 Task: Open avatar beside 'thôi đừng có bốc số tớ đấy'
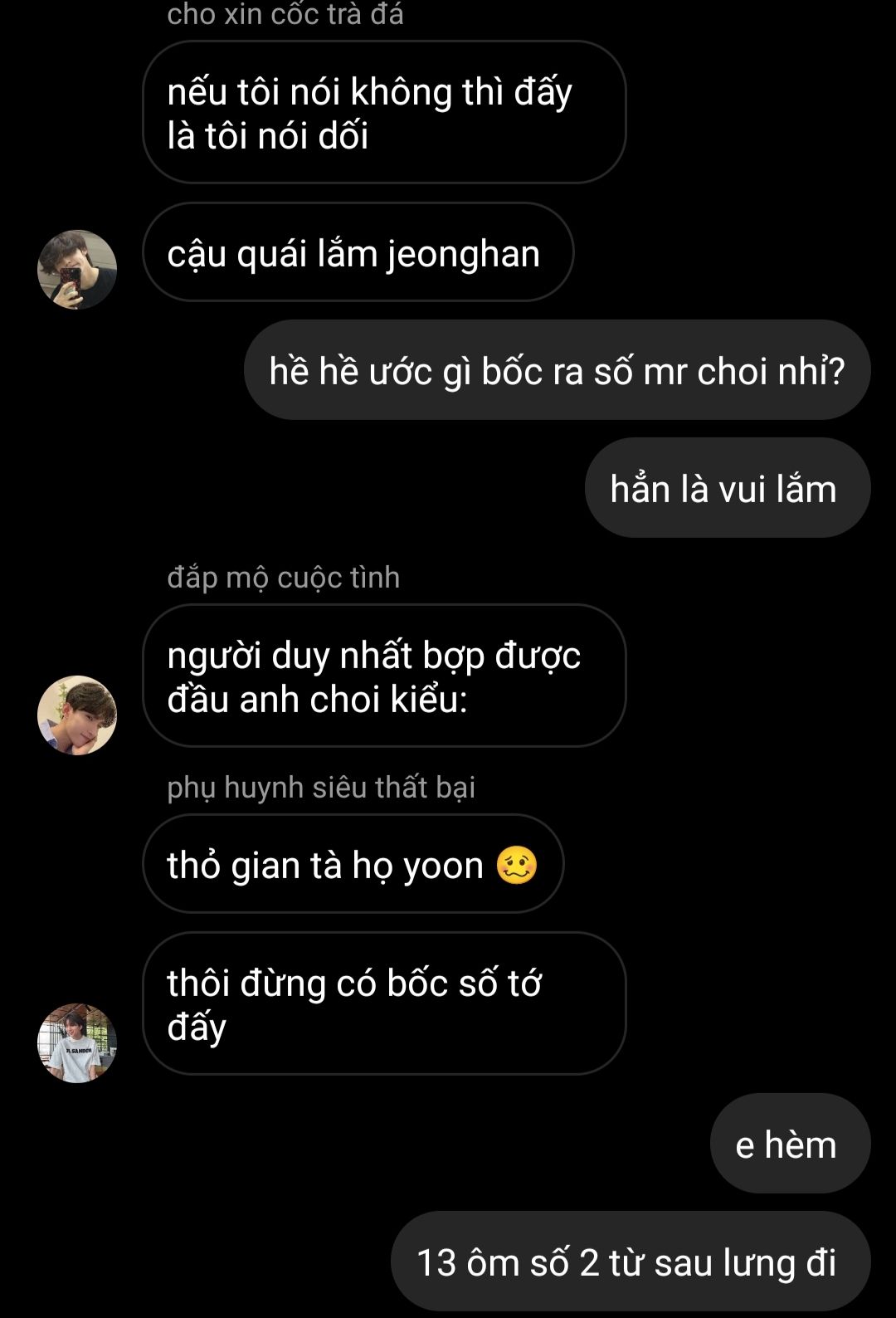point(77,1042)
